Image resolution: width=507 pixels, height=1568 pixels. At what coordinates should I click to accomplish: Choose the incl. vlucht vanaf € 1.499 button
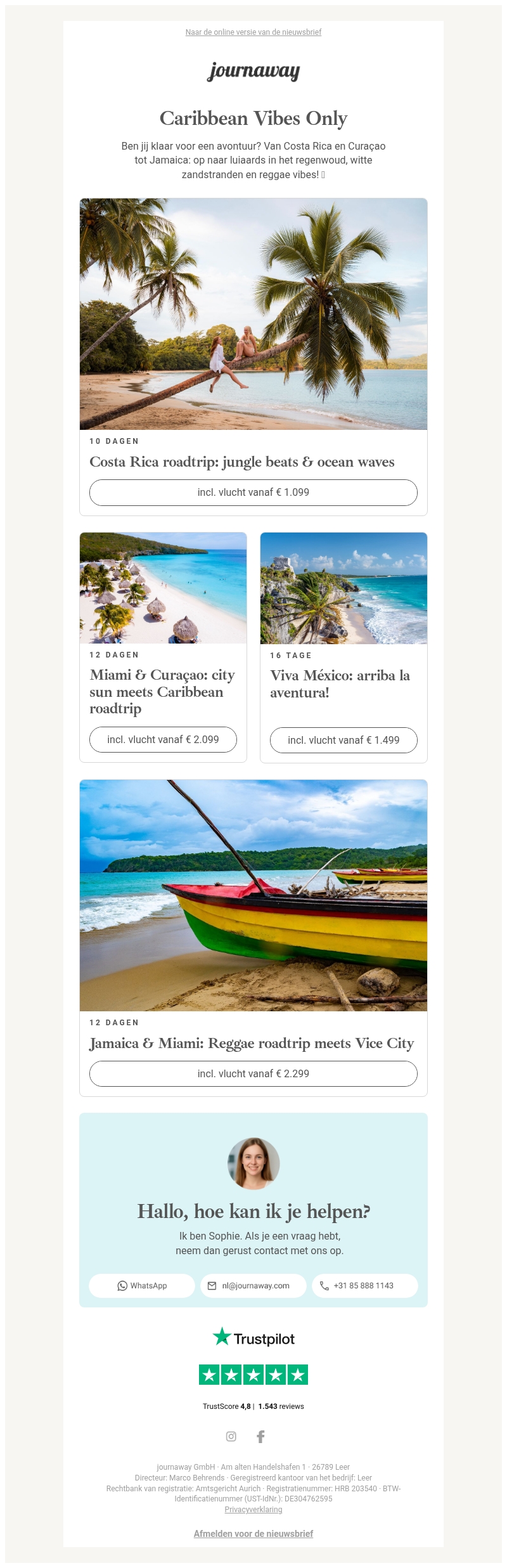343,741
